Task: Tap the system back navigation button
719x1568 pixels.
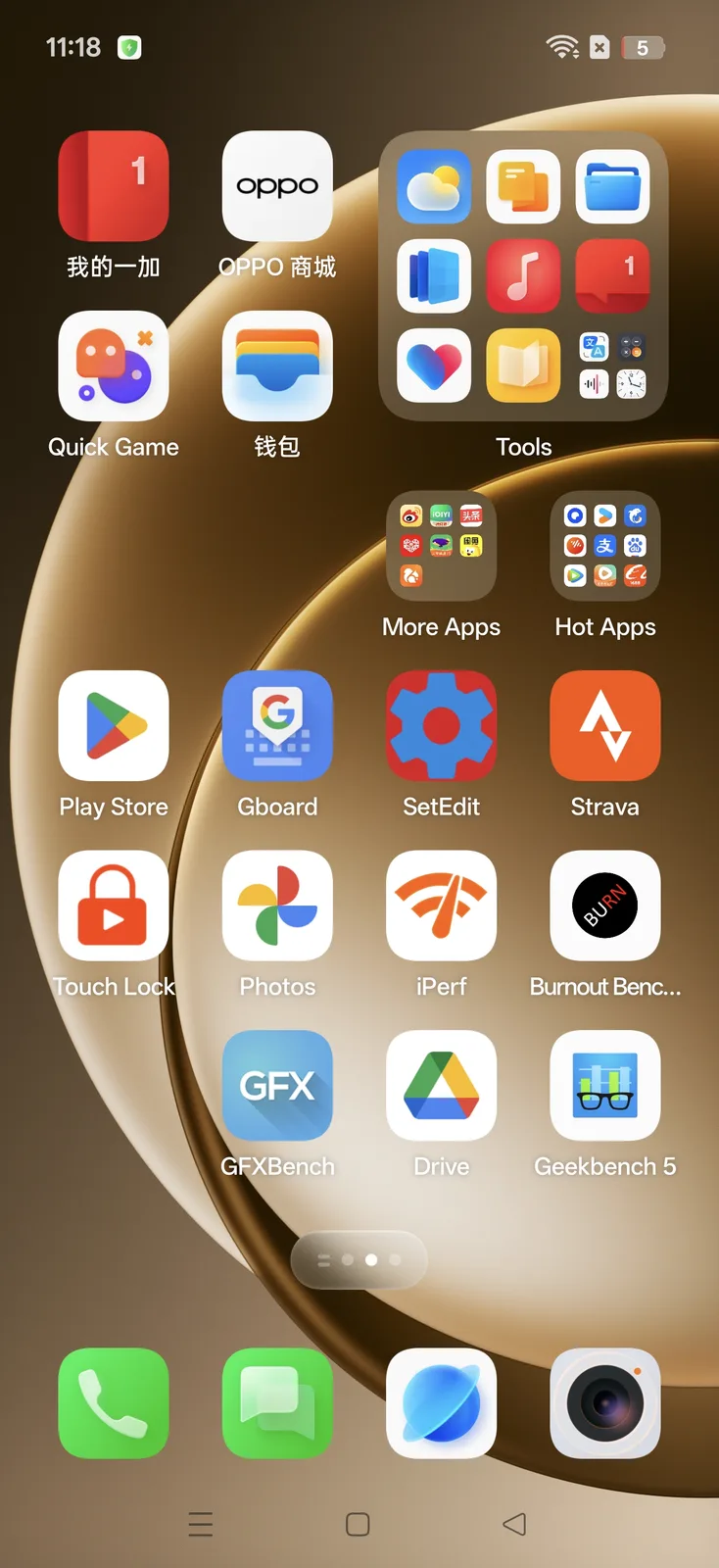Action: point(514,1524)
